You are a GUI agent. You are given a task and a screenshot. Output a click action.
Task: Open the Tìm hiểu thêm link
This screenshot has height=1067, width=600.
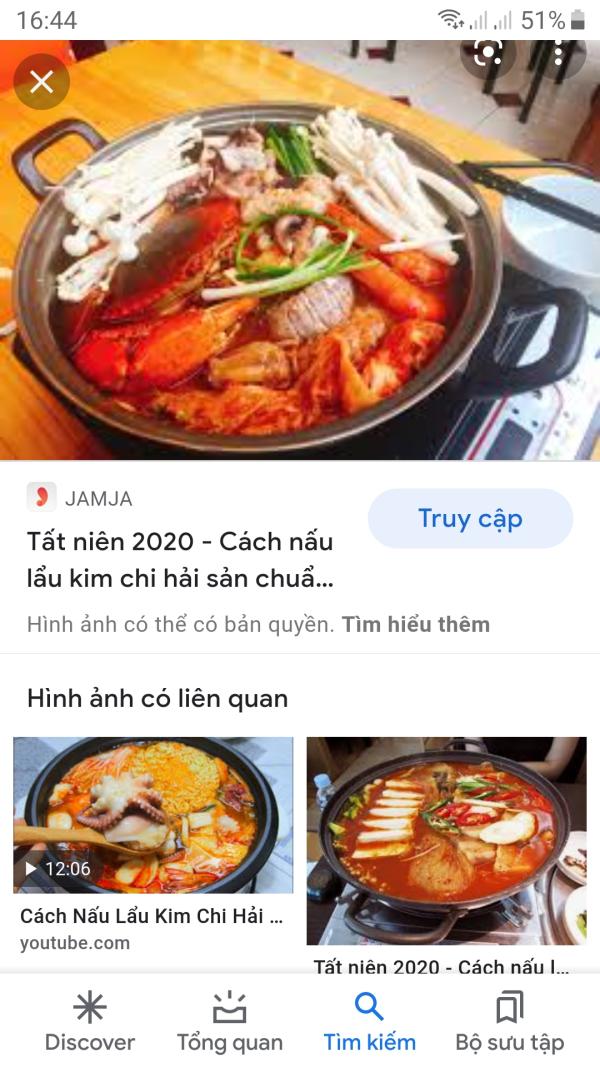pyautogui.click(x=415, y=625)
